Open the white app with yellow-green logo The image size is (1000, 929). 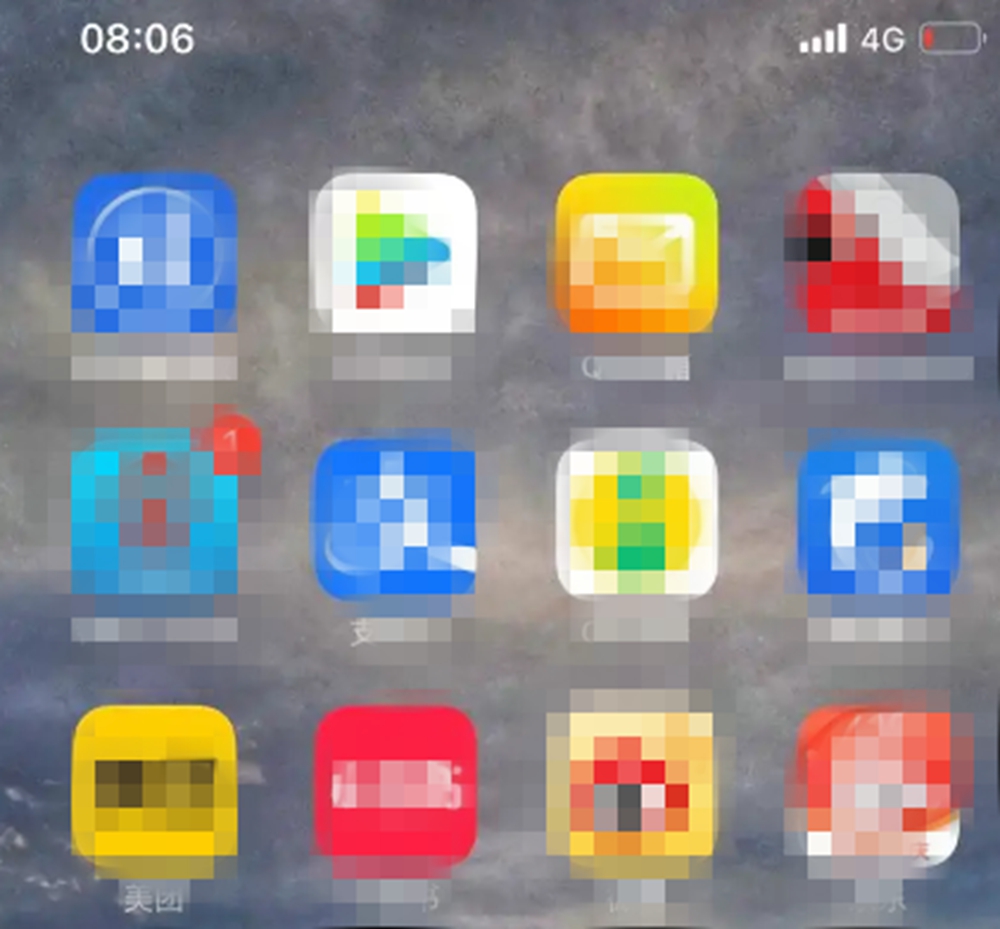pos(637,516)
